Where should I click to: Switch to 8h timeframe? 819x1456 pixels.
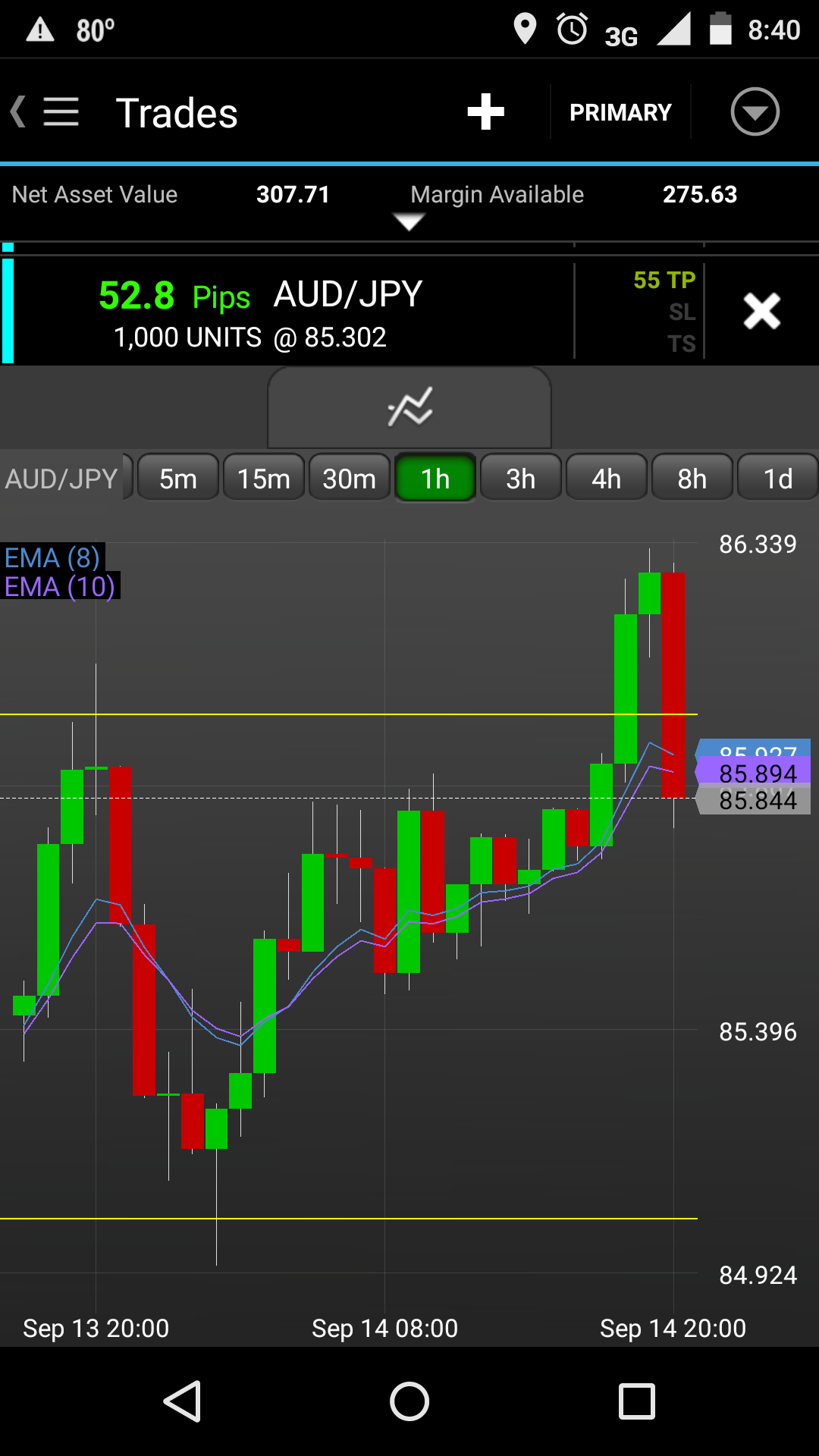(x=692, y=479)
